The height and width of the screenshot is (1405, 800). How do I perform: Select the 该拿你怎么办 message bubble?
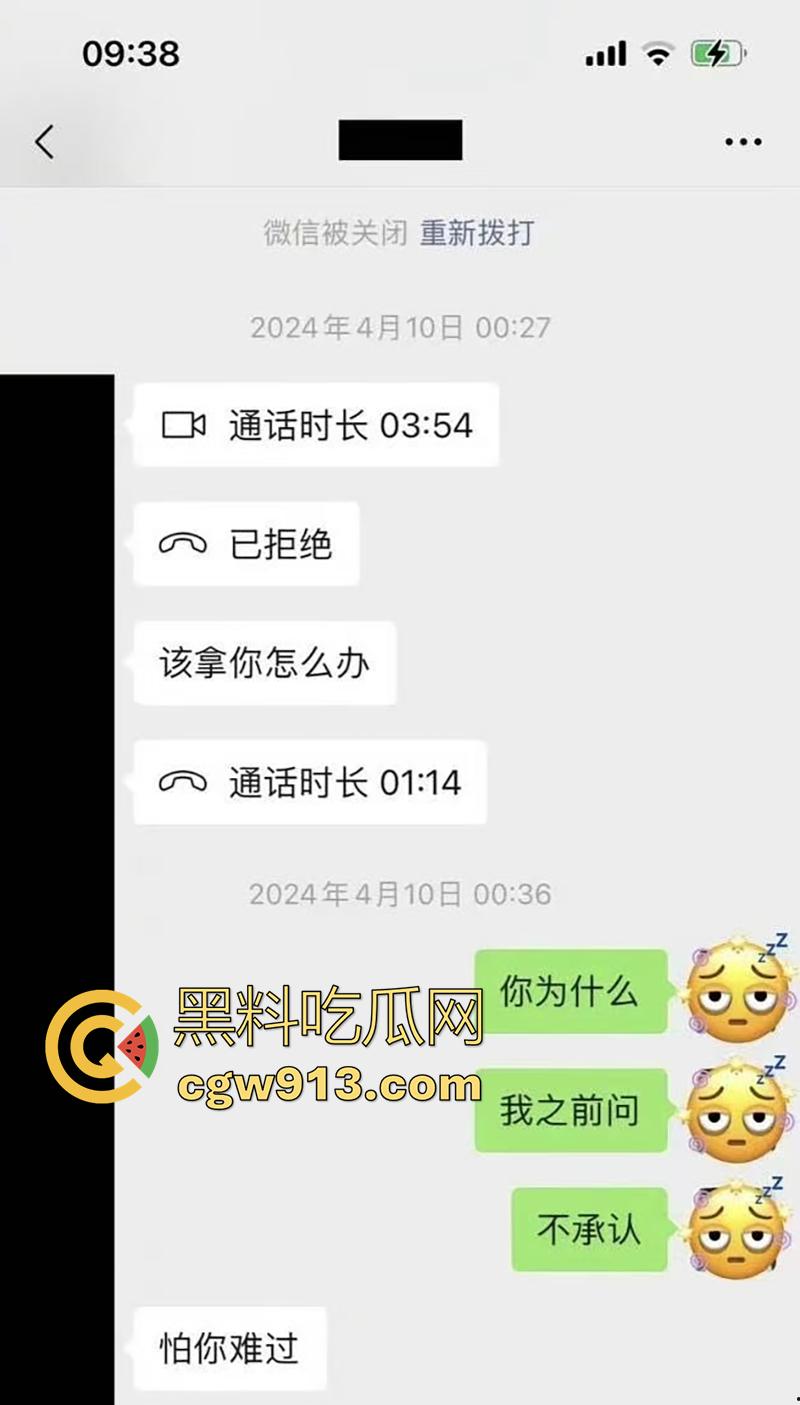click(265, 662)
